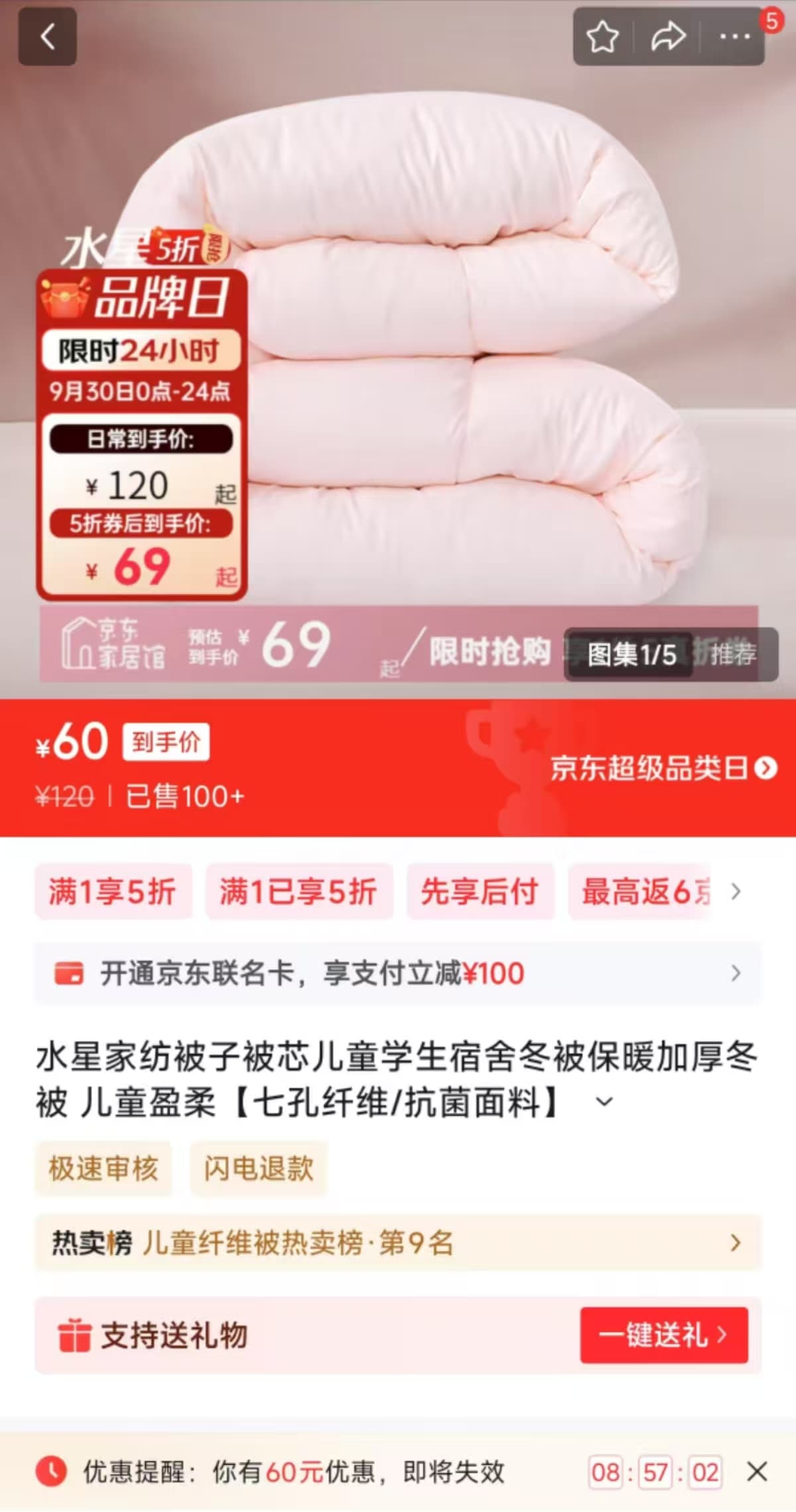Expand promotions via chevron beside 最高返6

pyautogui.click(x=736, y=891)
